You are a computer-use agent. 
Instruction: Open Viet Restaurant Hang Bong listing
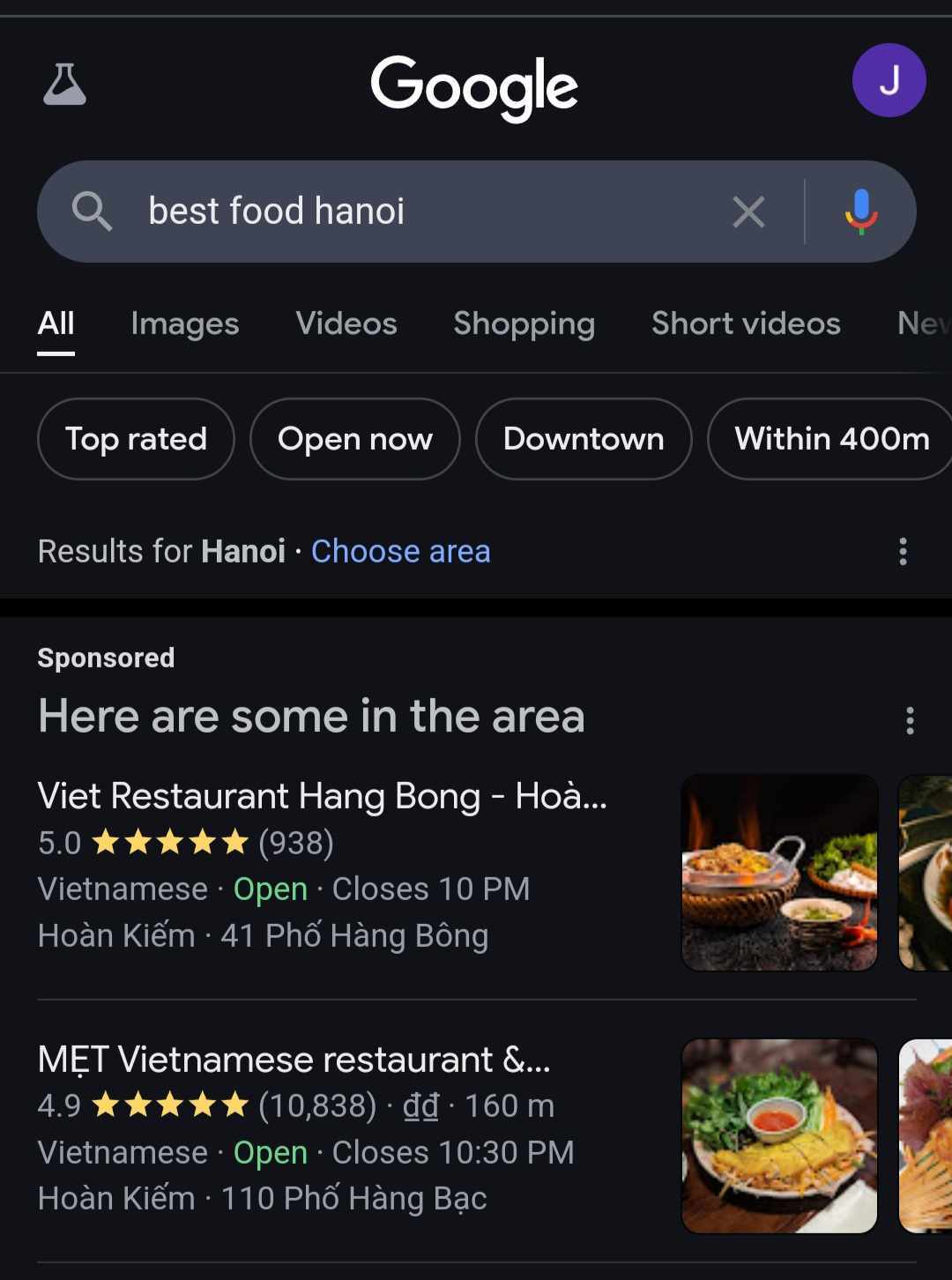coord(322,796)
